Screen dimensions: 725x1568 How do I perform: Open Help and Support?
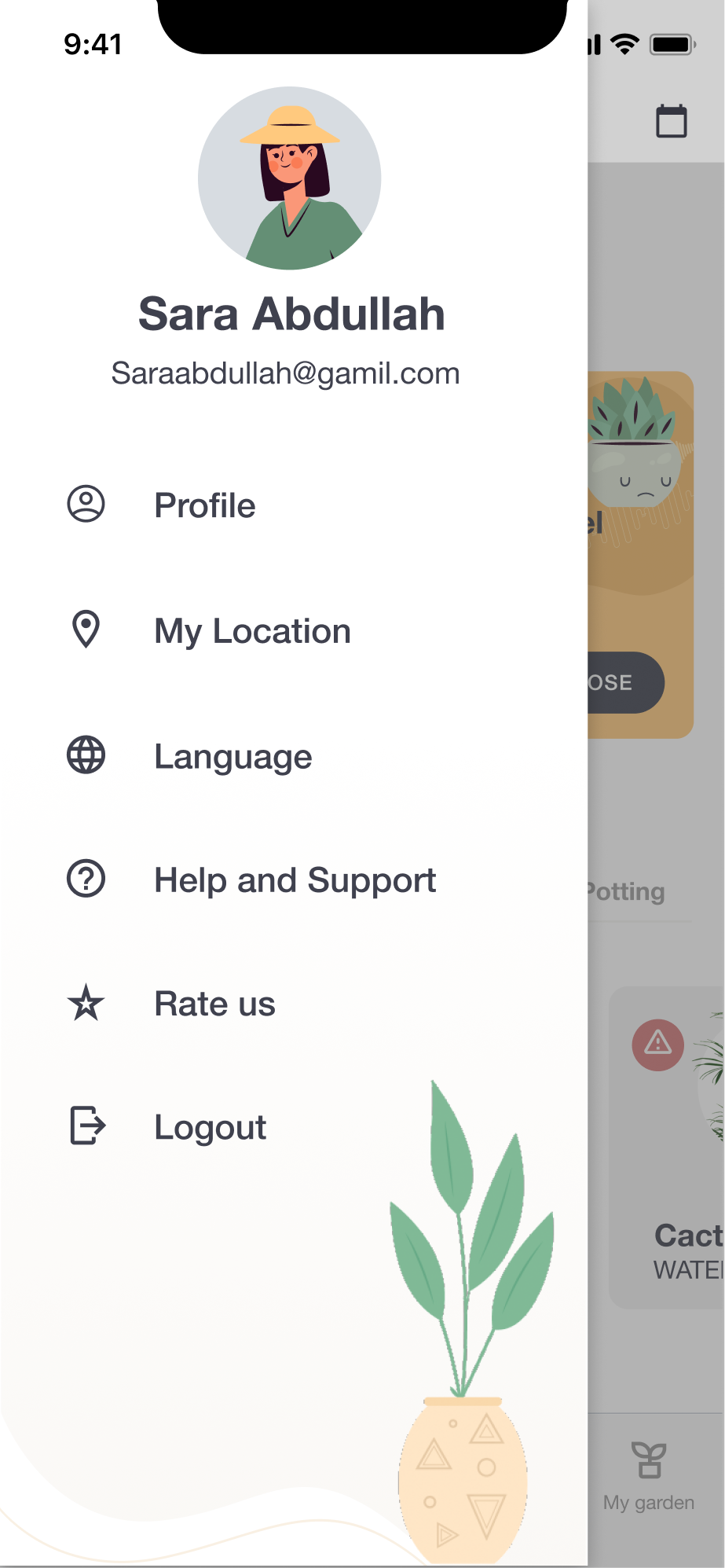pyautogui.click(x=295, y=879)
